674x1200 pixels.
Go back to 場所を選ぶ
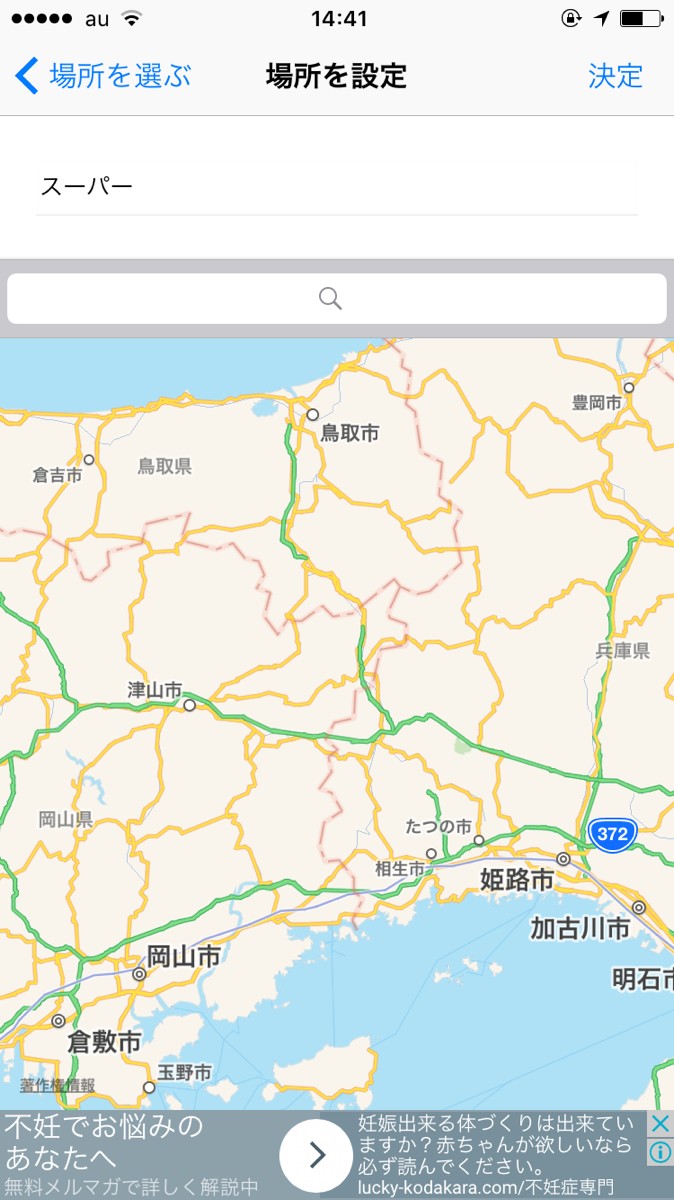(x=104, y=76)
